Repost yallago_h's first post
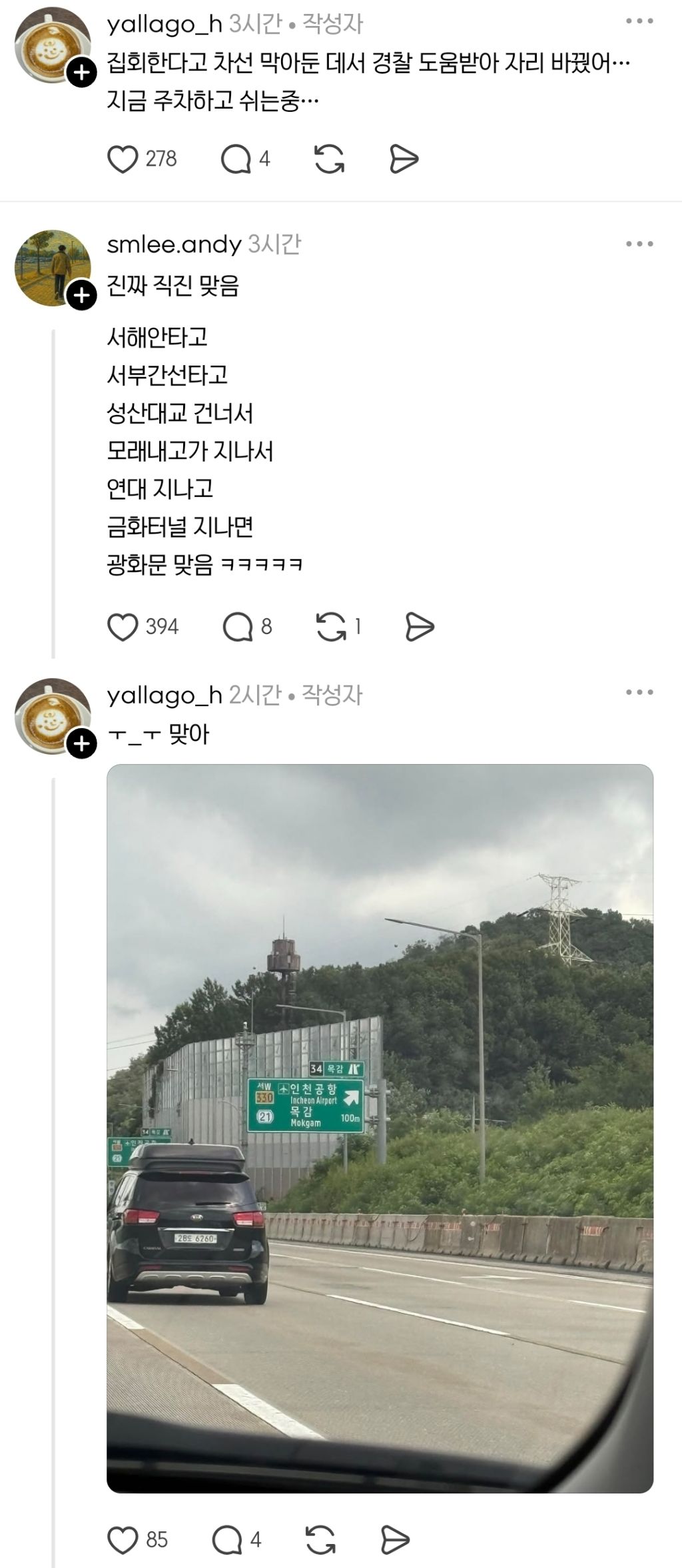The height and width of the screenshot is (1568, 682). tap(330, 157)
